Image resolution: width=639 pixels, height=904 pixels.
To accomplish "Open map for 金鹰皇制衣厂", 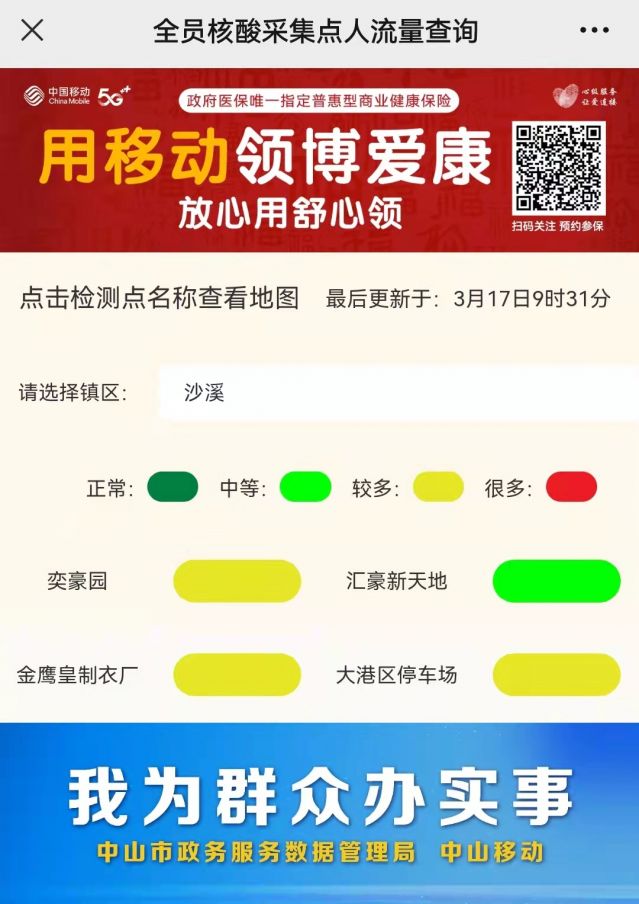I will coord(78,675).
